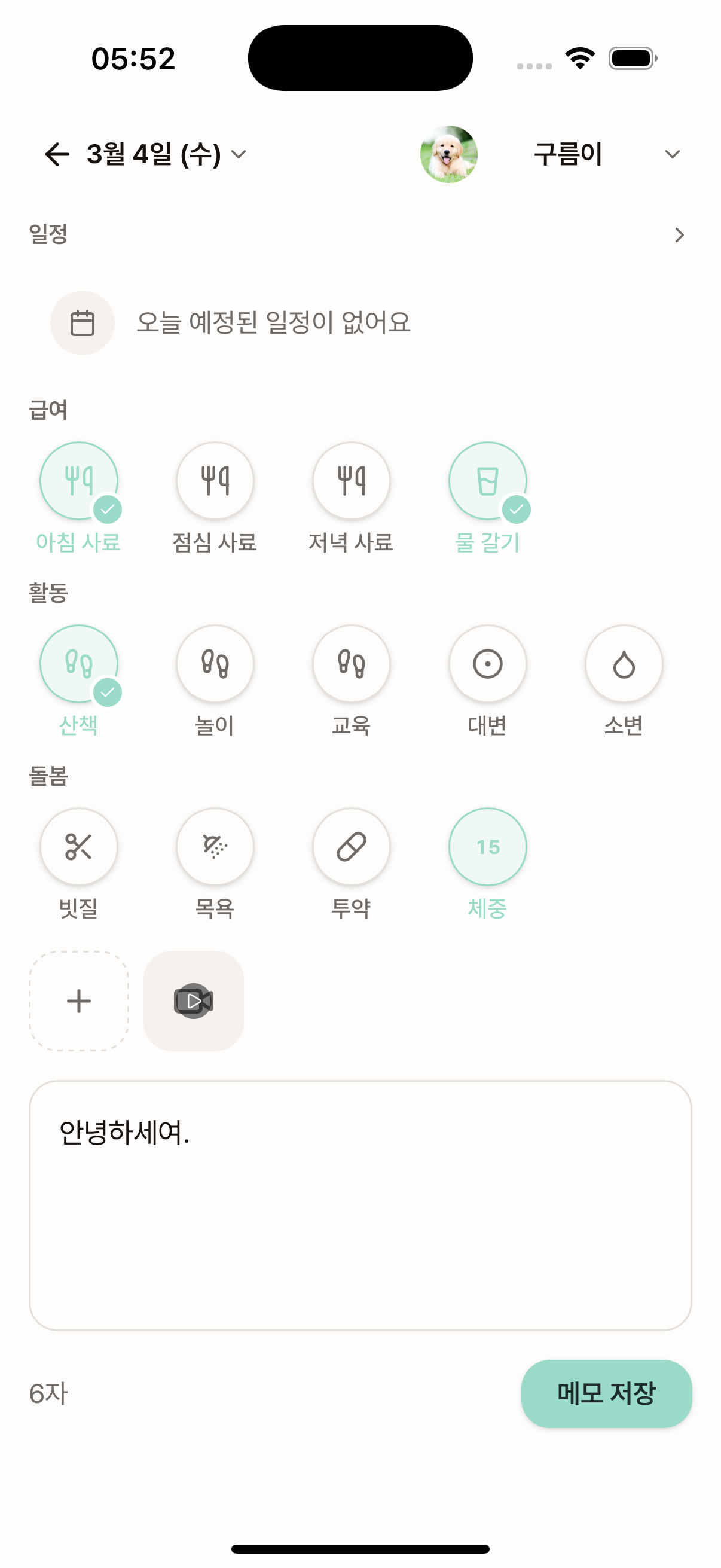The width and height of the screenshot is (721, 1568).
Task: Go back with the arrow icon
Action: [57, 154]
